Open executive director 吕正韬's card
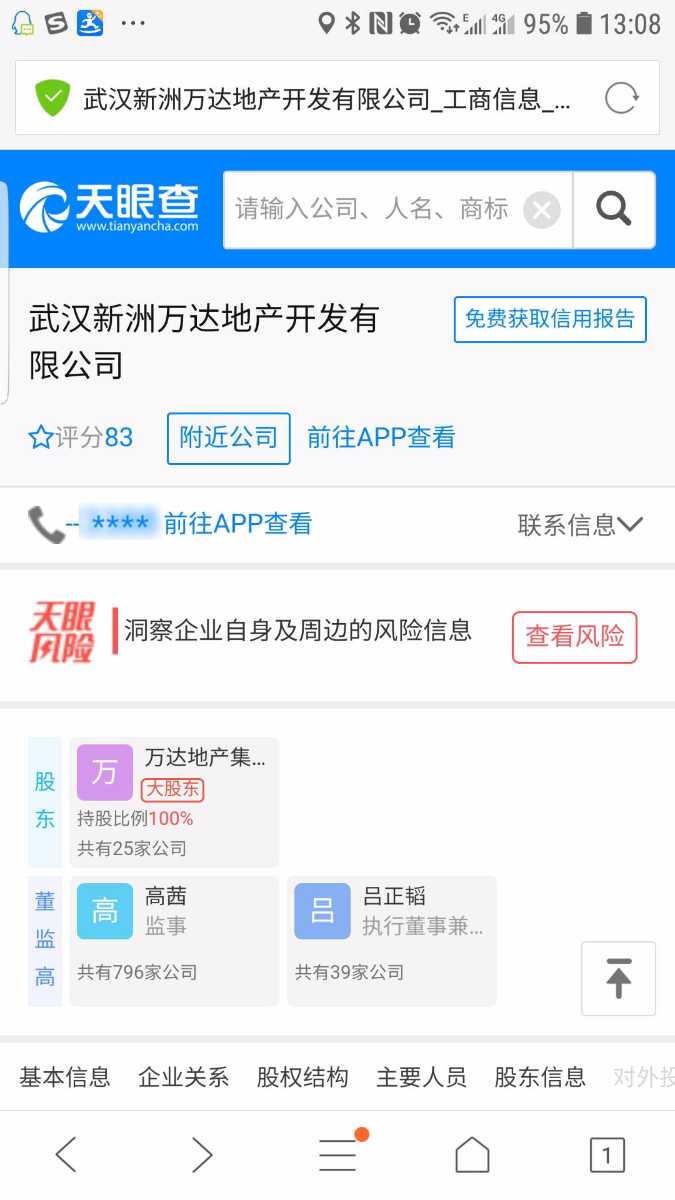 pos(391,940)
